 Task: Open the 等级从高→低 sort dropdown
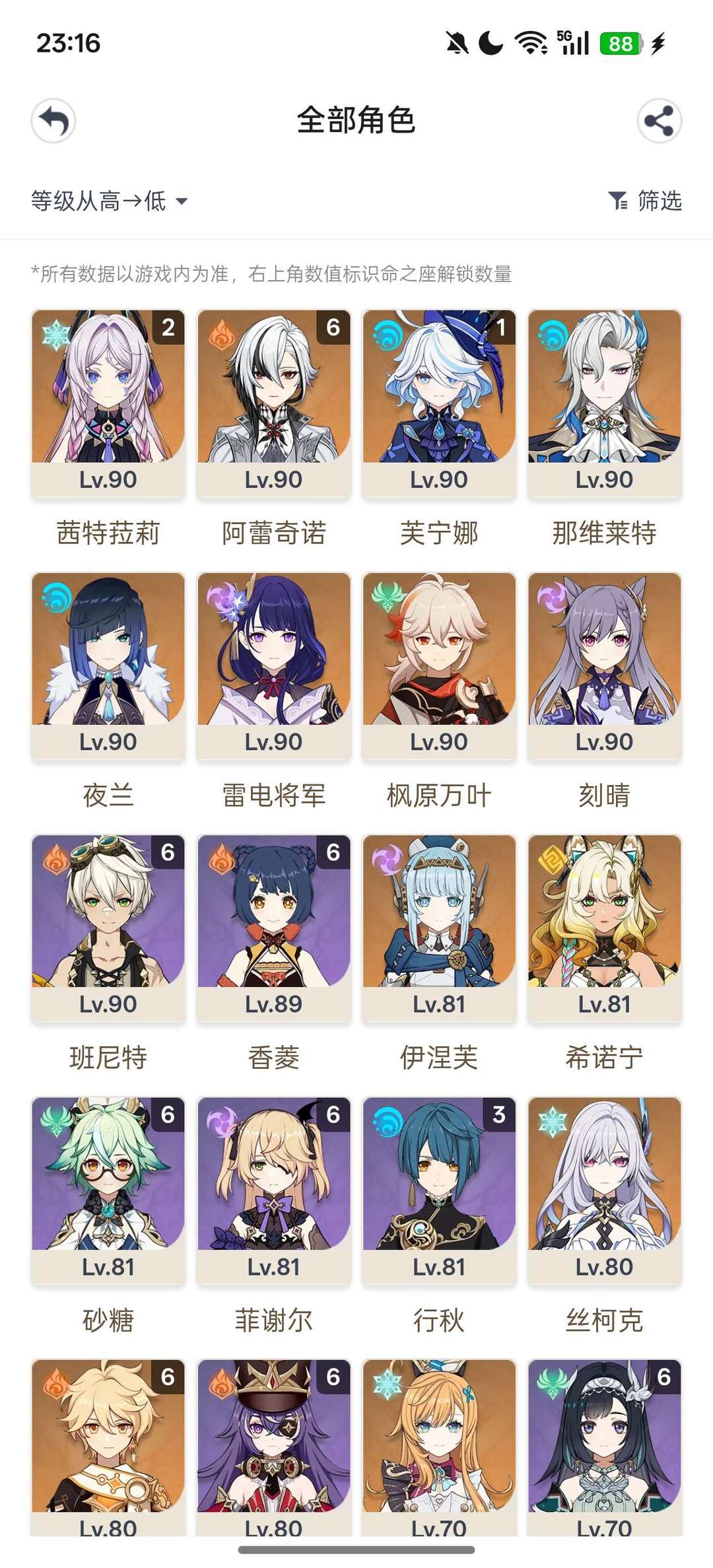(110, 201)
